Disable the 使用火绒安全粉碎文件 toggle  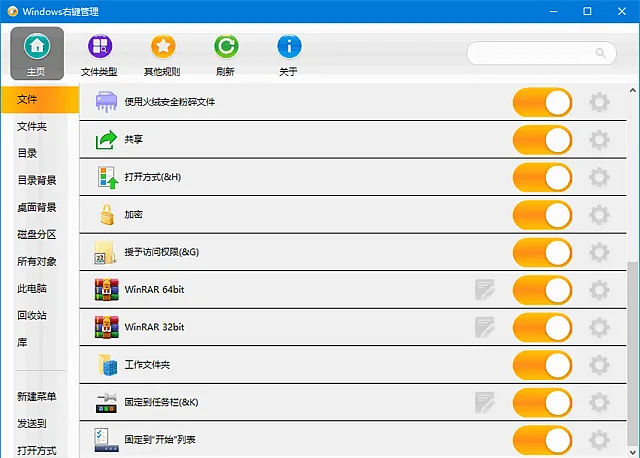click(x=542, y=102)
